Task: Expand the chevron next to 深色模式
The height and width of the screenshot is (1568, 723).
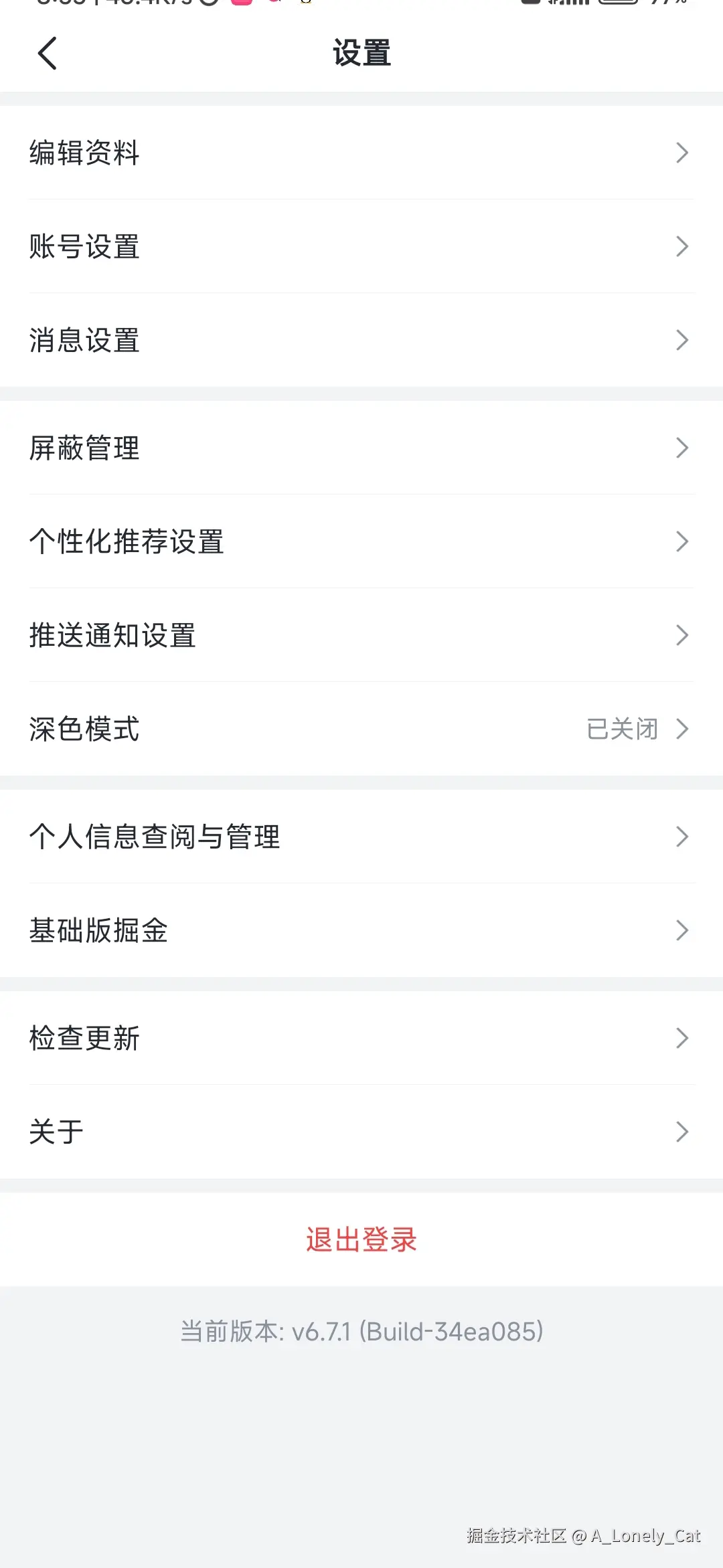Action: 682,729
